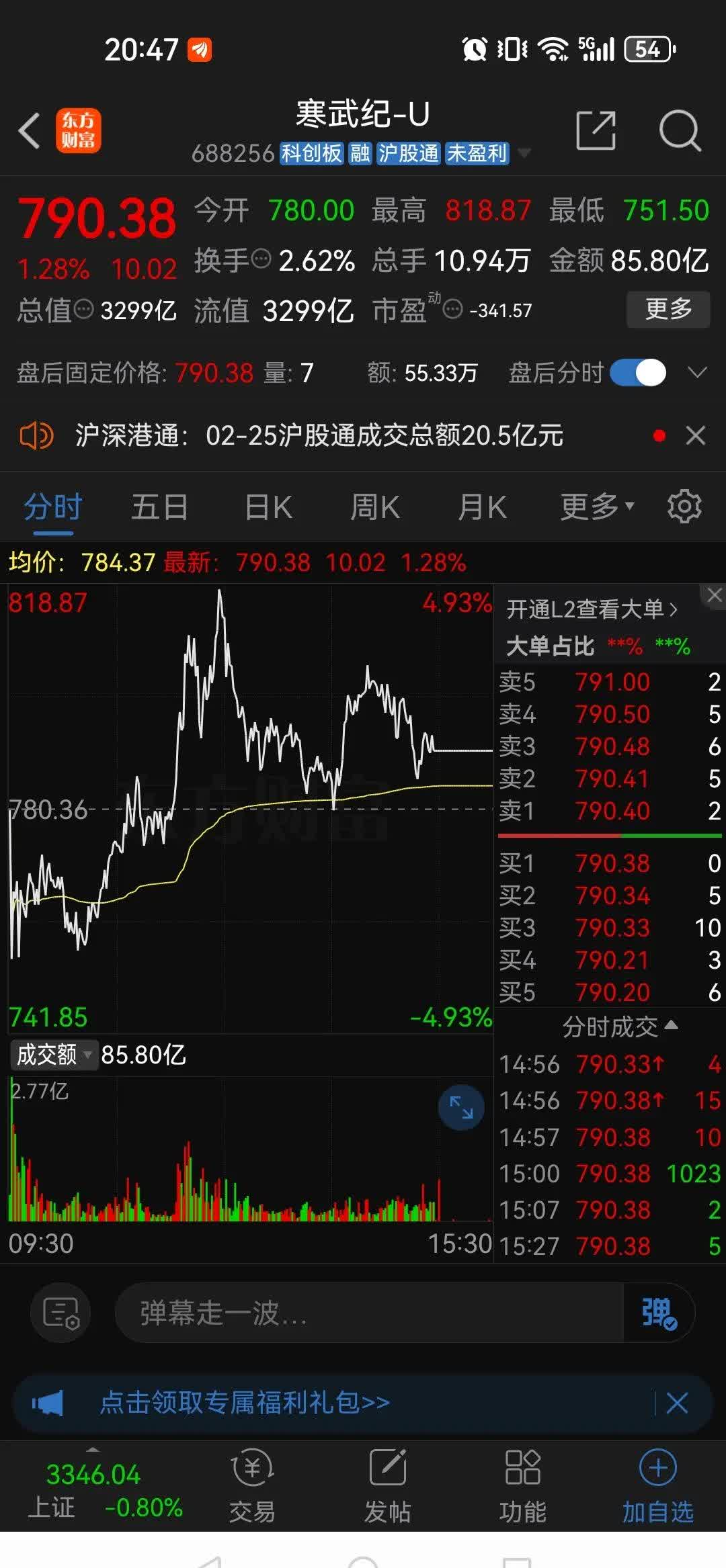Expand the stock tags dropdown beside 未盈利
The image size is (726, 1568).
tap(524, 155)
